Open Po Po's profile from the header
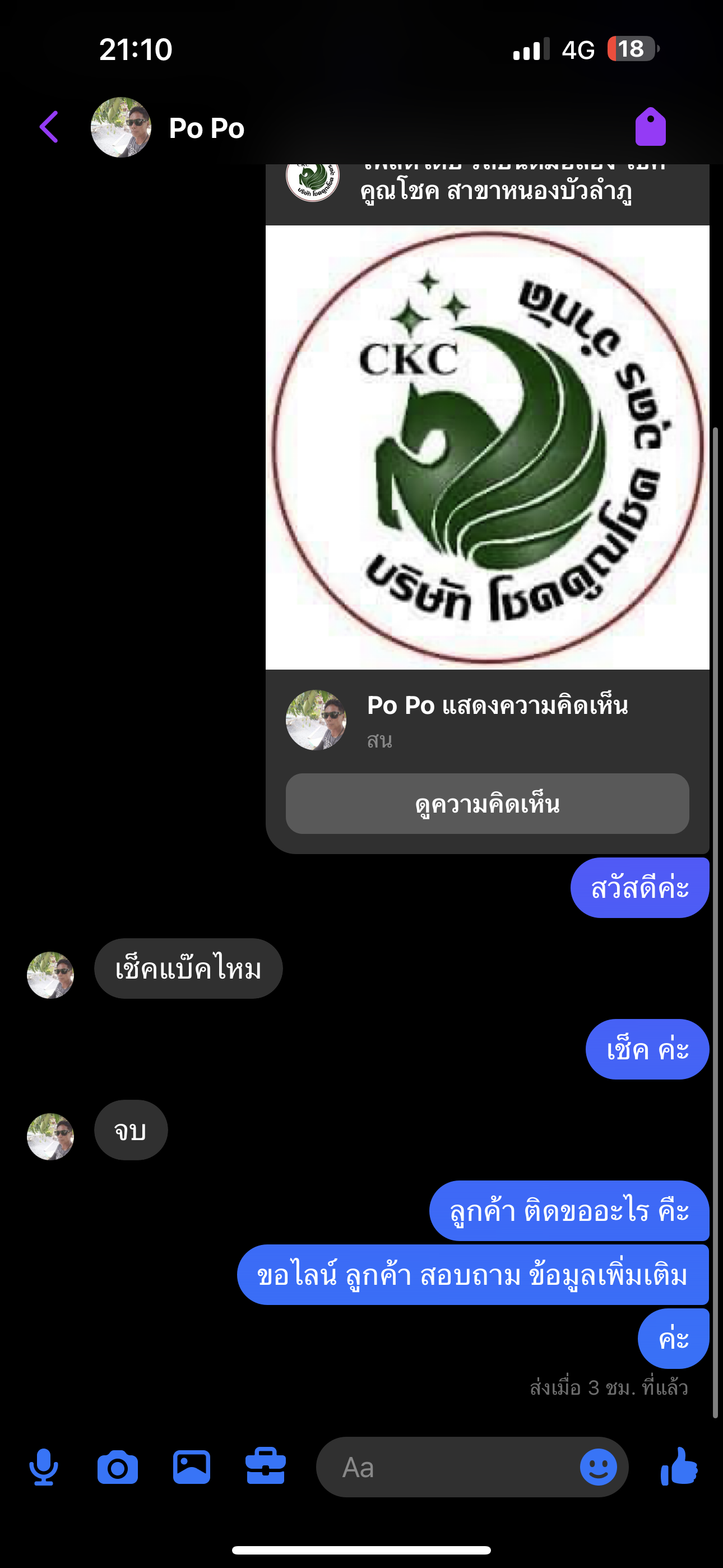723x1568 pixels. [206, 128]
